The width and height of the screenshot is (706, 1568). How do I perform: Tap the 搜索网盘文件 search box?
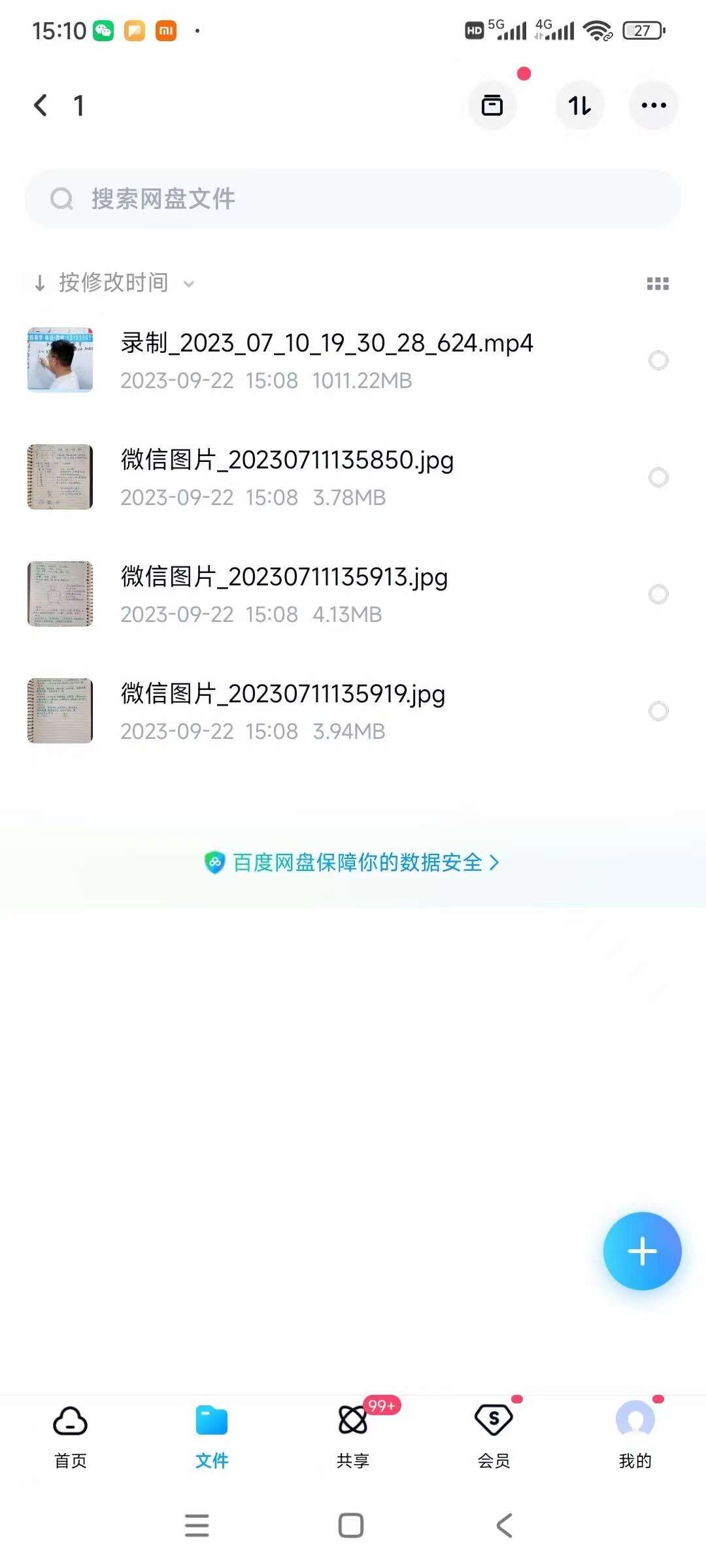353,199
